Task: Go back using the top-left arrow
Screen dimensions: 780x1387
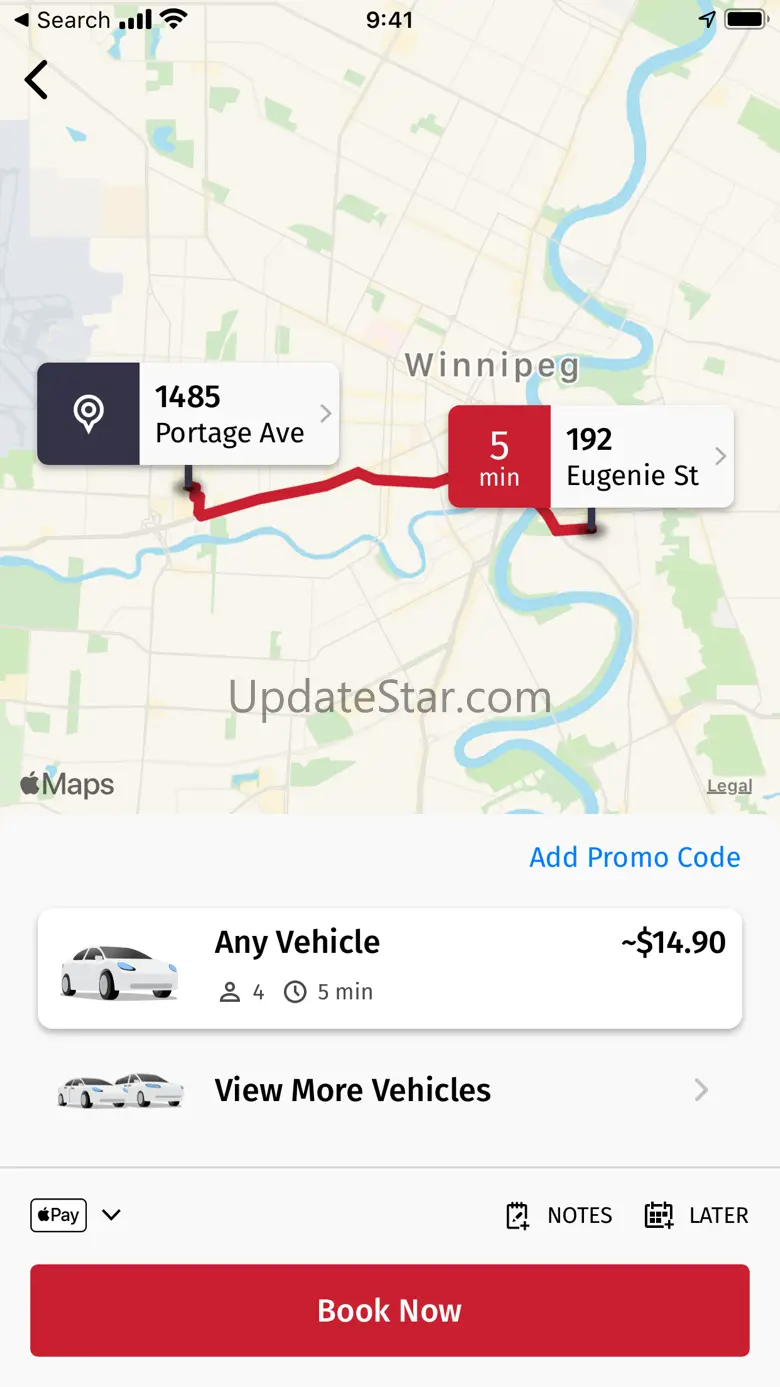Action: [x=37, y=80]
